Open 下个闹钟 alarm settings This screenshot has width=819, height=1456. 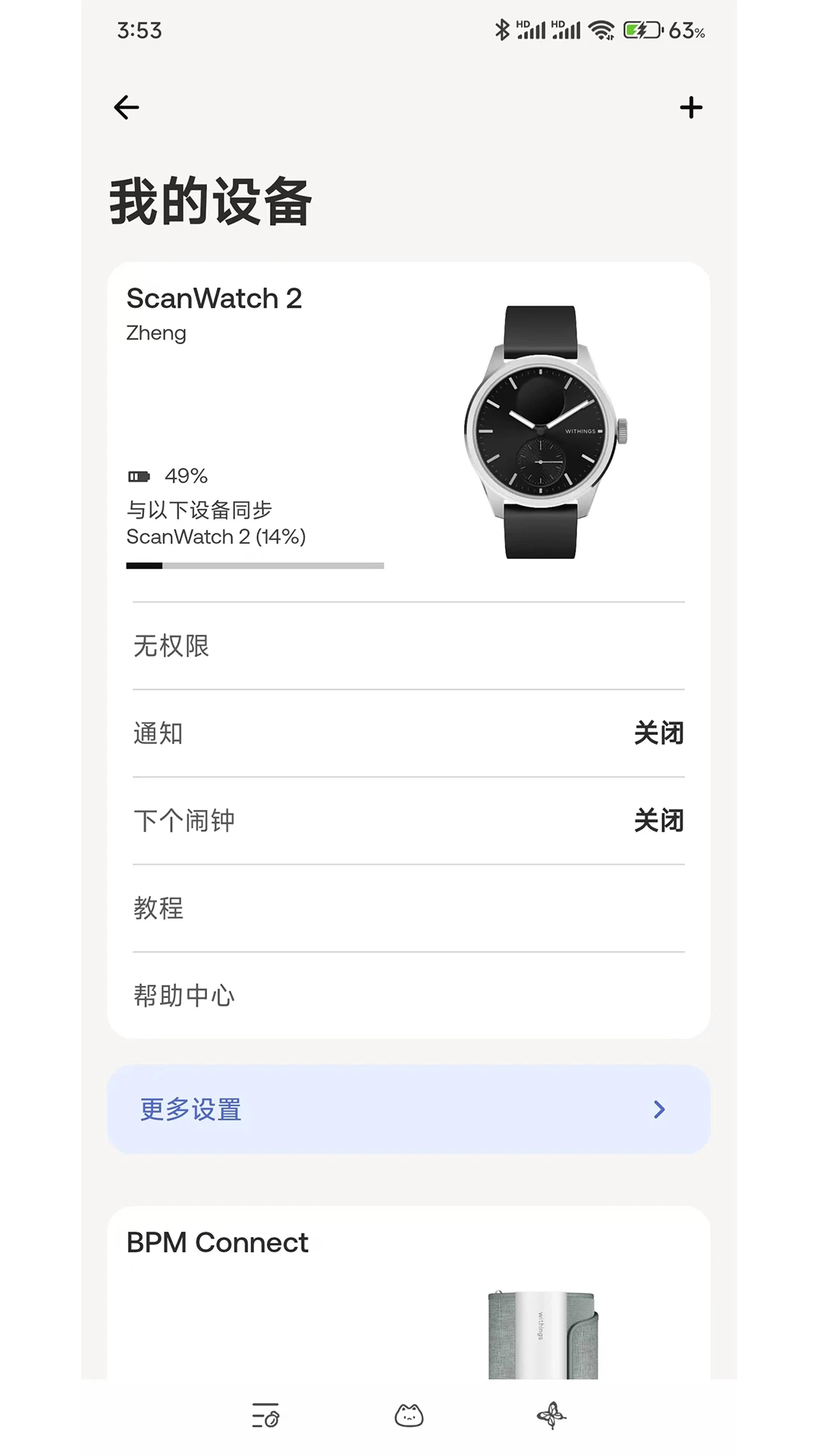409,821
